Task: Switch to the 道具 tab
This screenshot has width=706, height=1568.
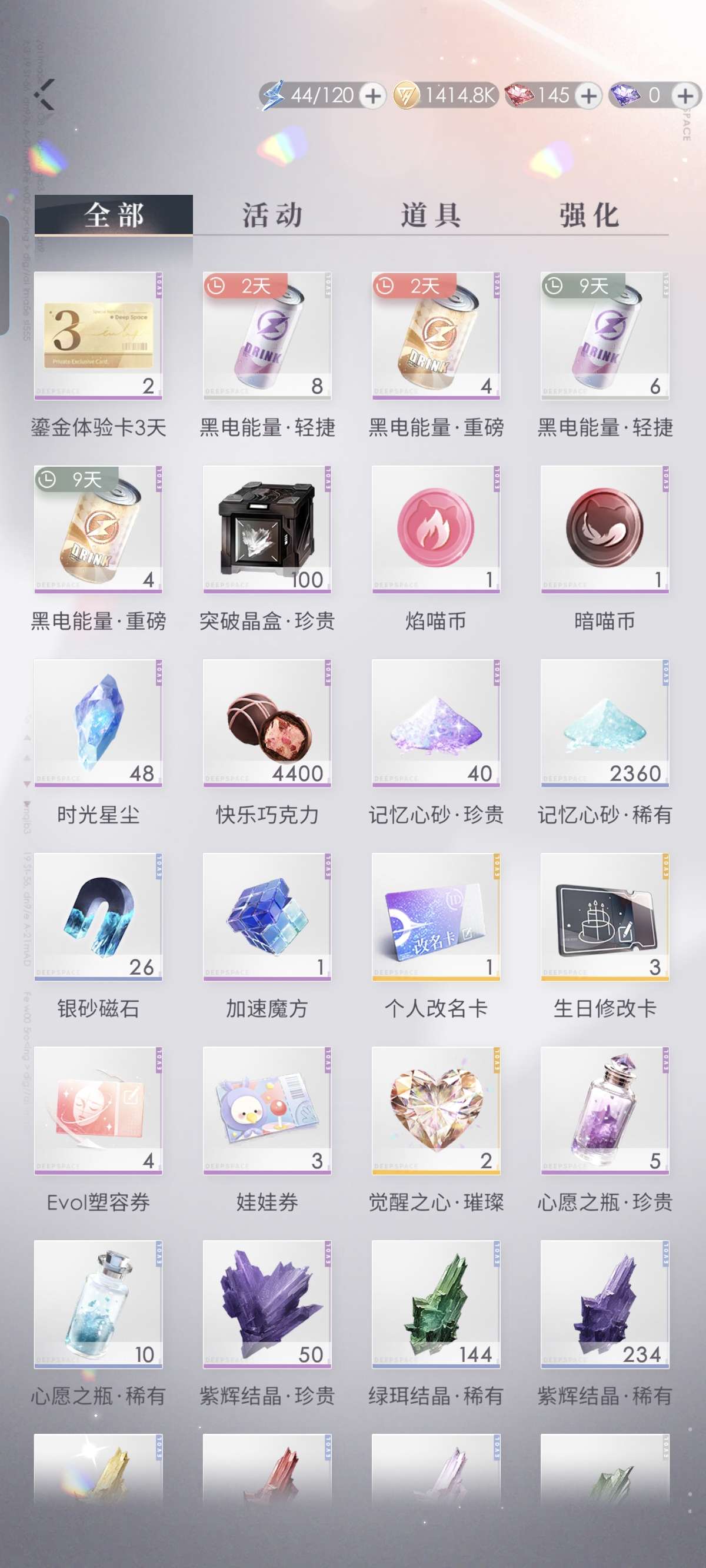Action: click(430, 215)
